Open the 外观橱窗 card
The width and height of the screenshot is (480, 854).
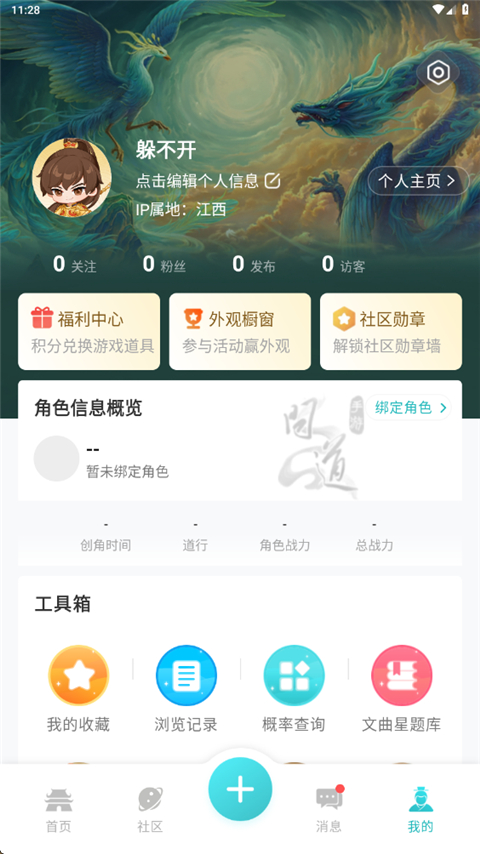click(x=240, y=332)
